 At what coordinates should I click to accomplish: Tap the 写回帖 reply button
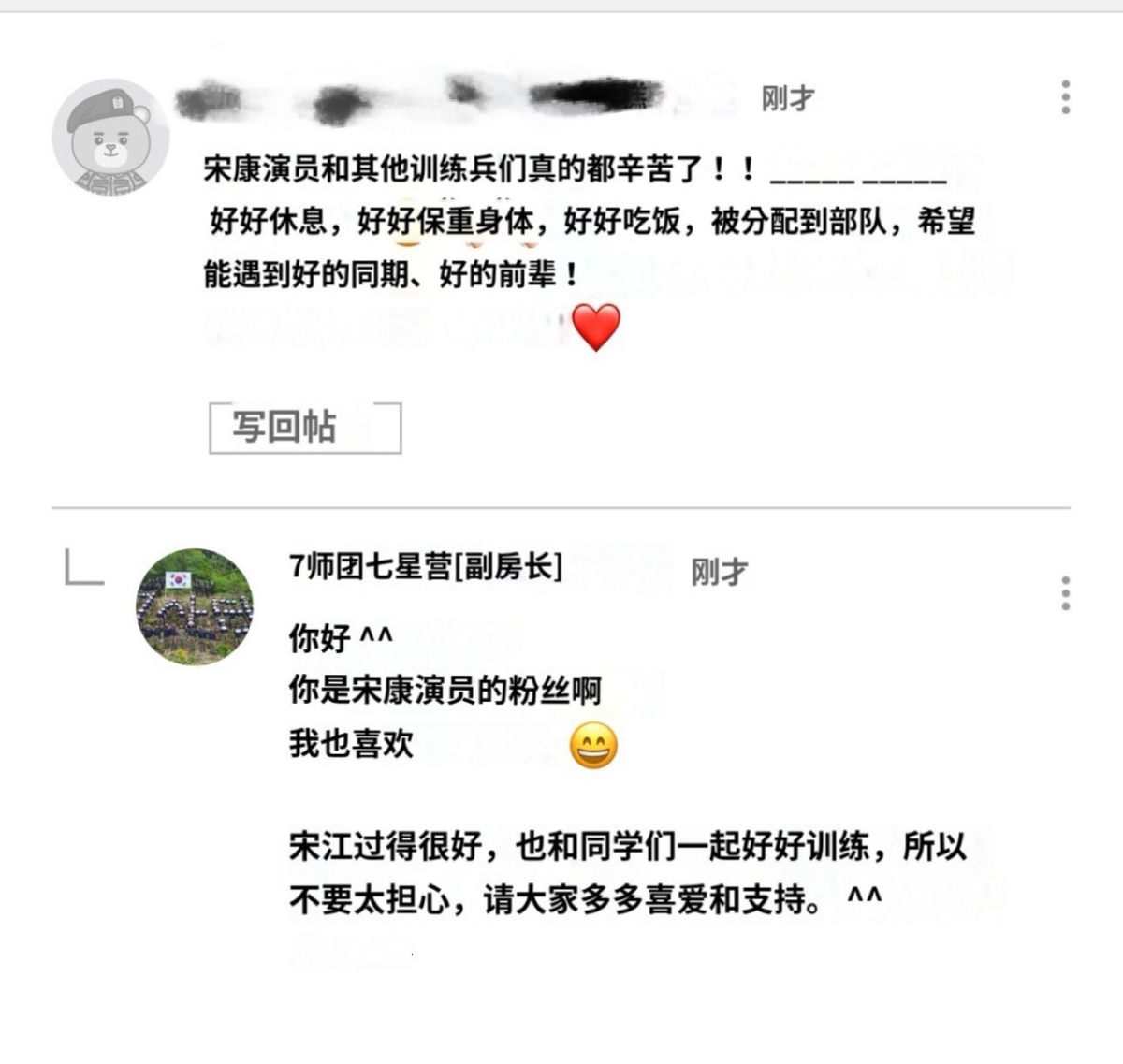305,428
